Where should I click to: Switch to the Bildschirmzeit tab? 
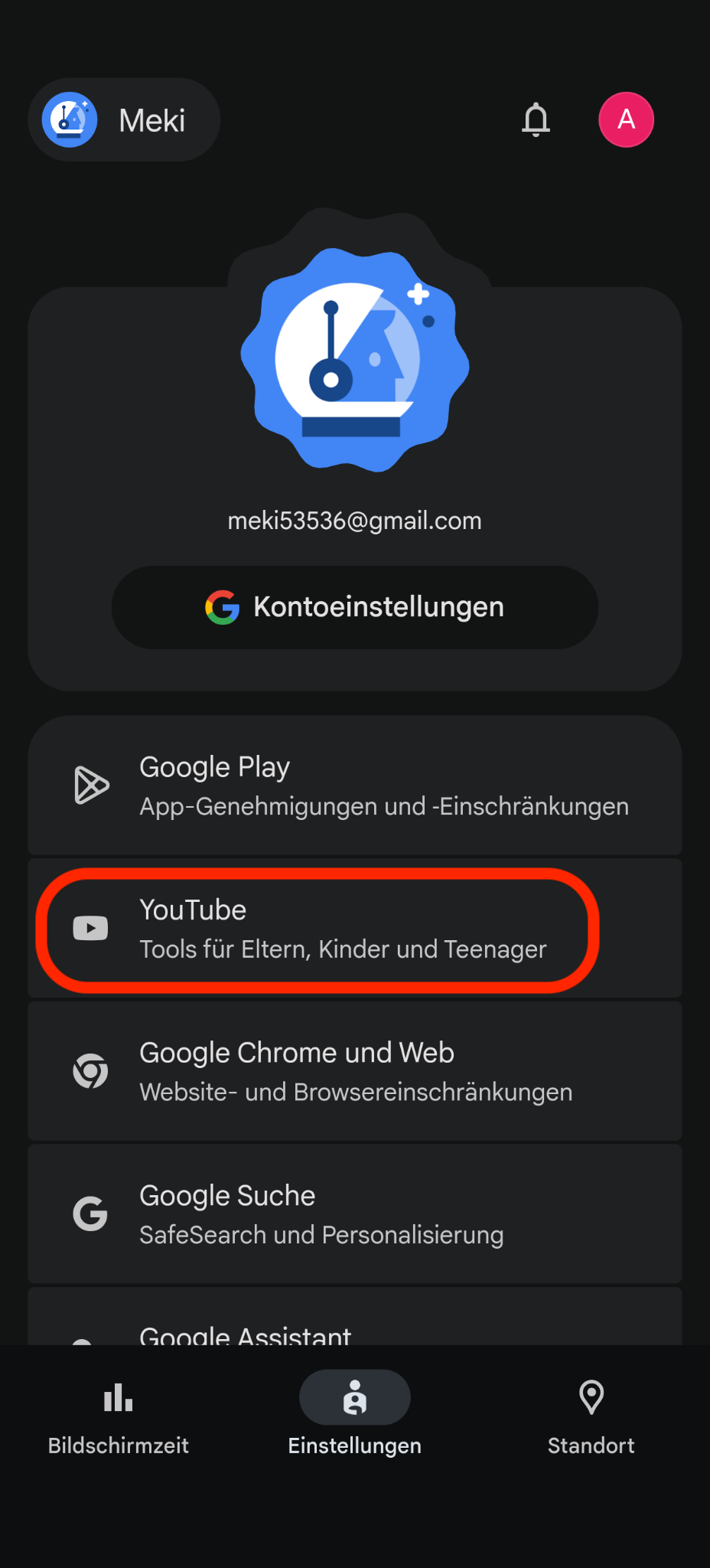coord(119,1415)
